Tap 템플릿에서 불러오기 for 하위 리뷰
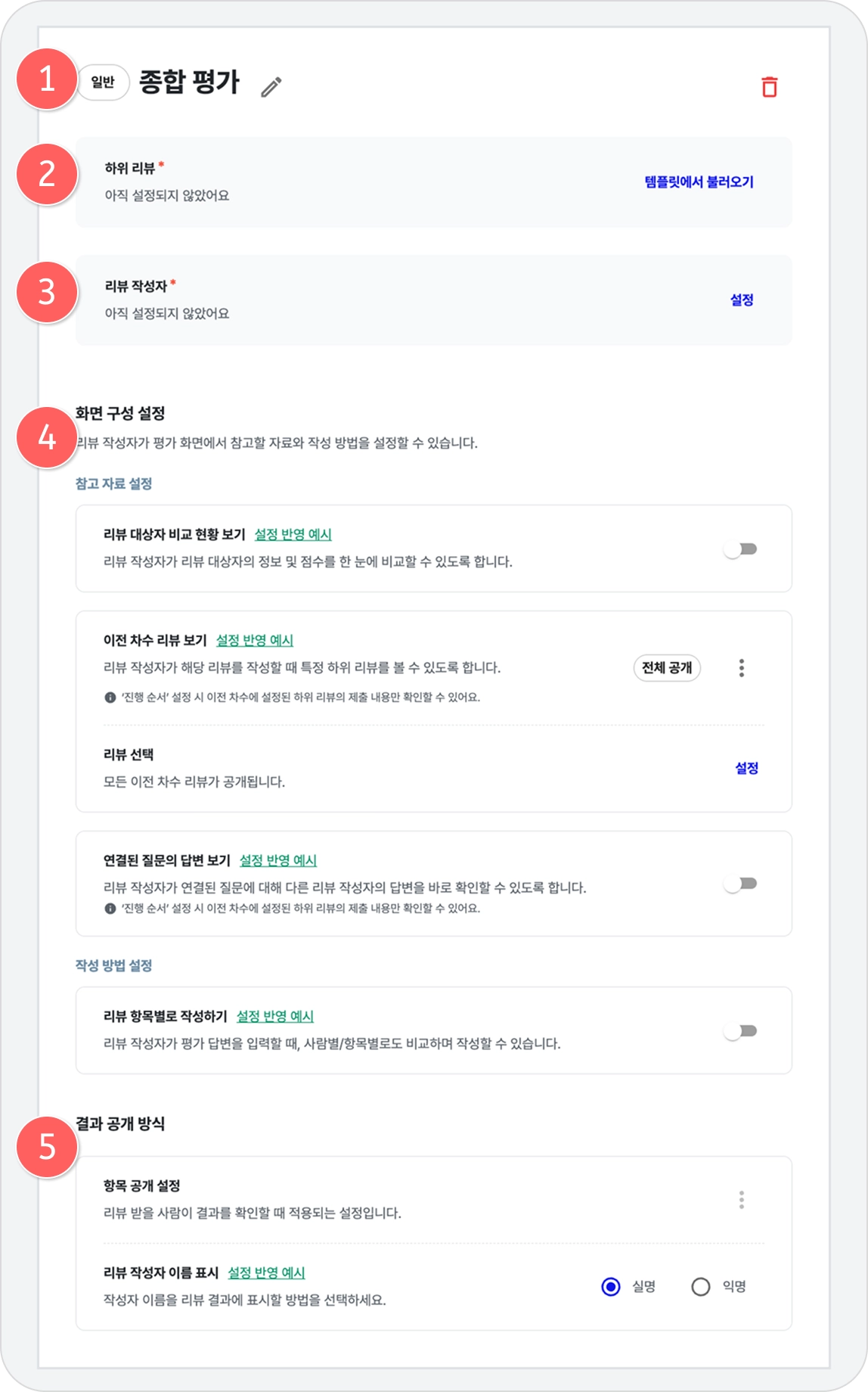868x1392 pixels. tap(699, 182)
